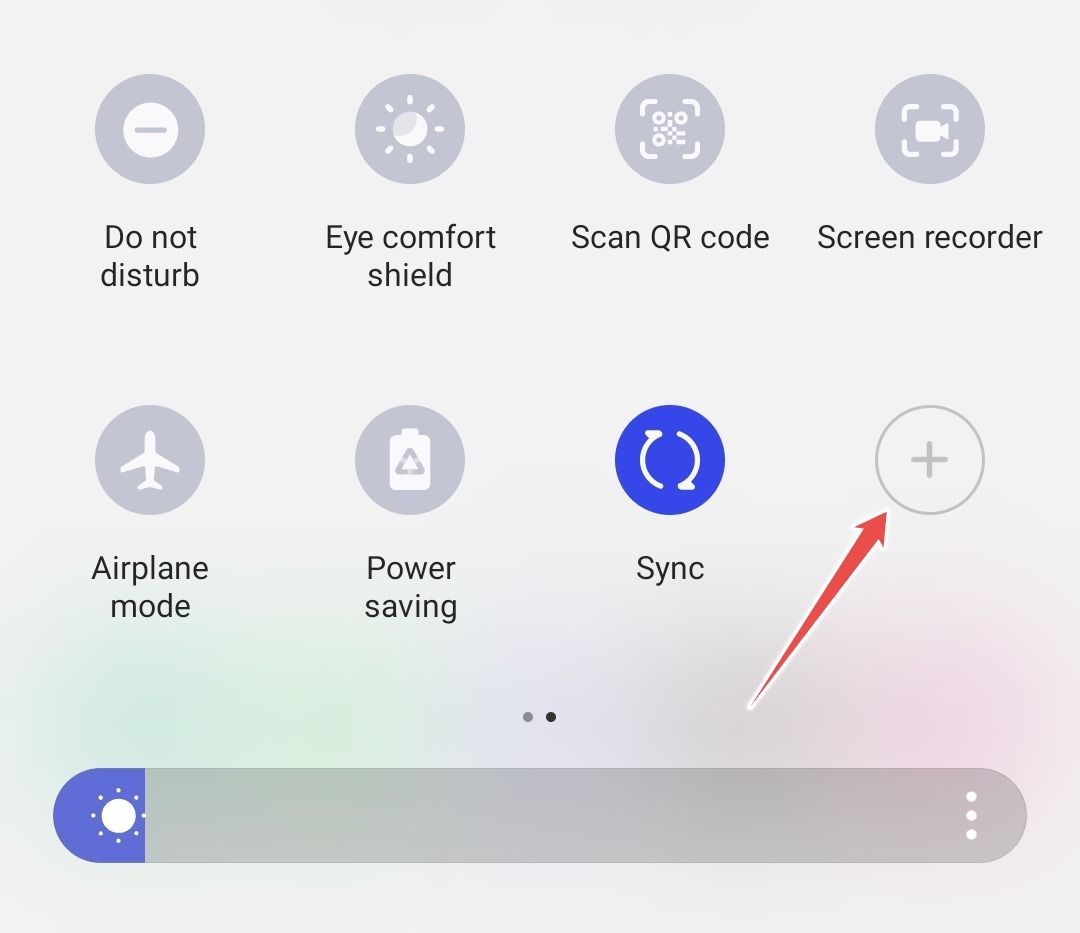Viewport: 1080px width, 933px height.
Task: Turn on Do not disturb
Action: (x=150, y=129)
